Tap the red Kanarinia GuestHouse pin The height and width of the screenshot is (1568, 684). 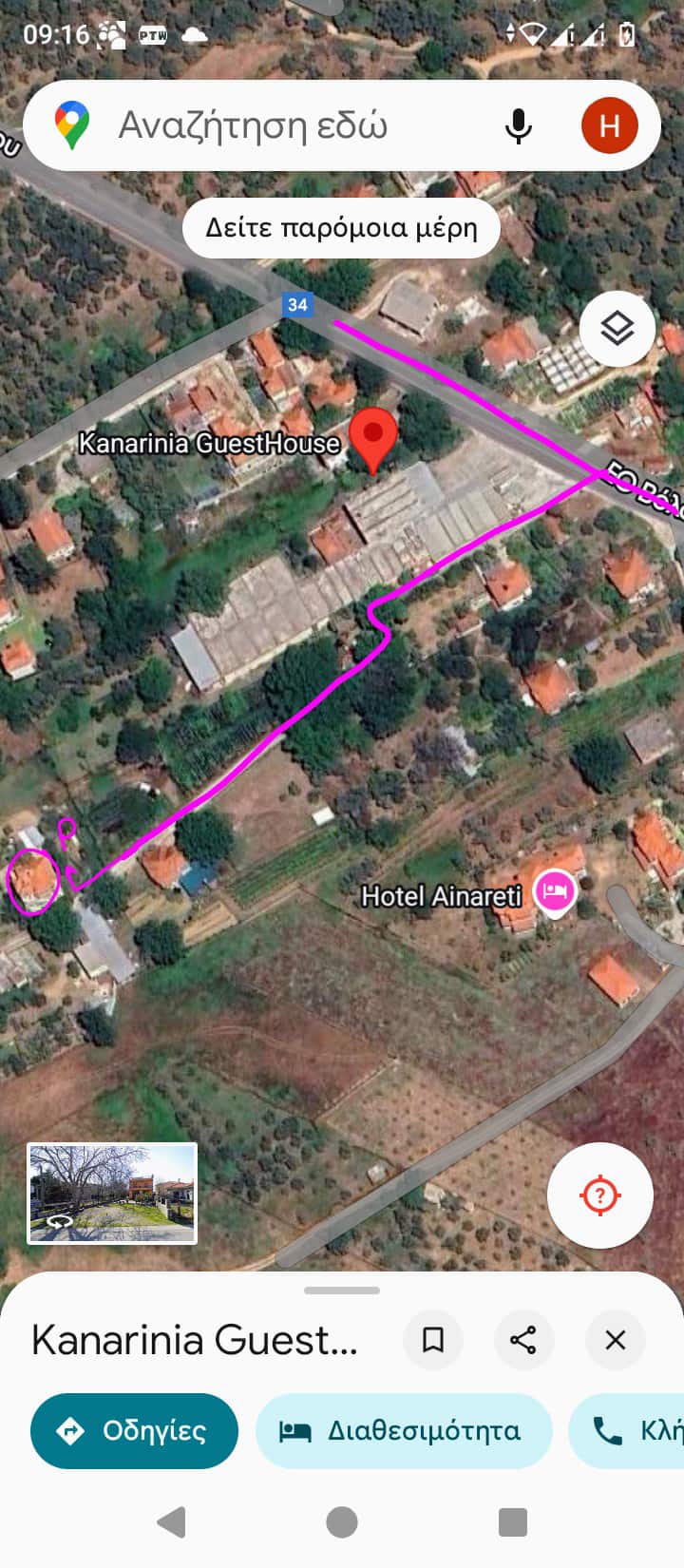373,437
